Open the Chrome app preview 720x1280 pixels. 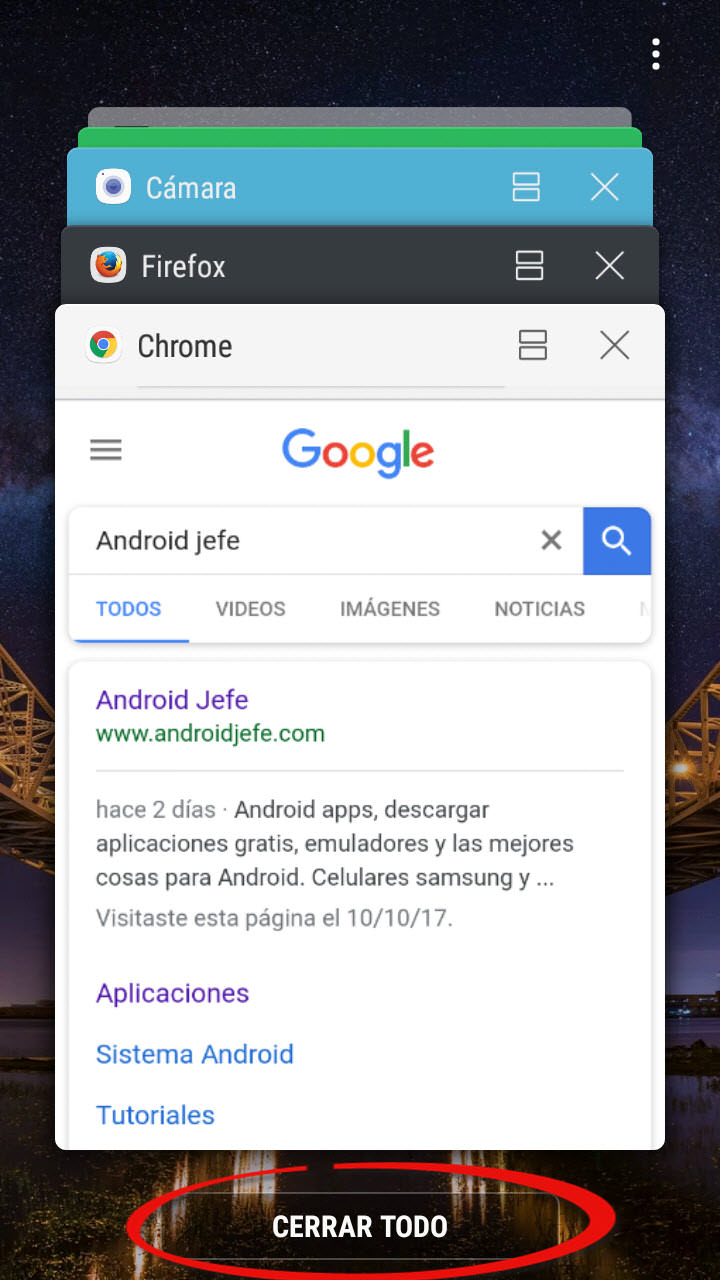click(360, 775)
